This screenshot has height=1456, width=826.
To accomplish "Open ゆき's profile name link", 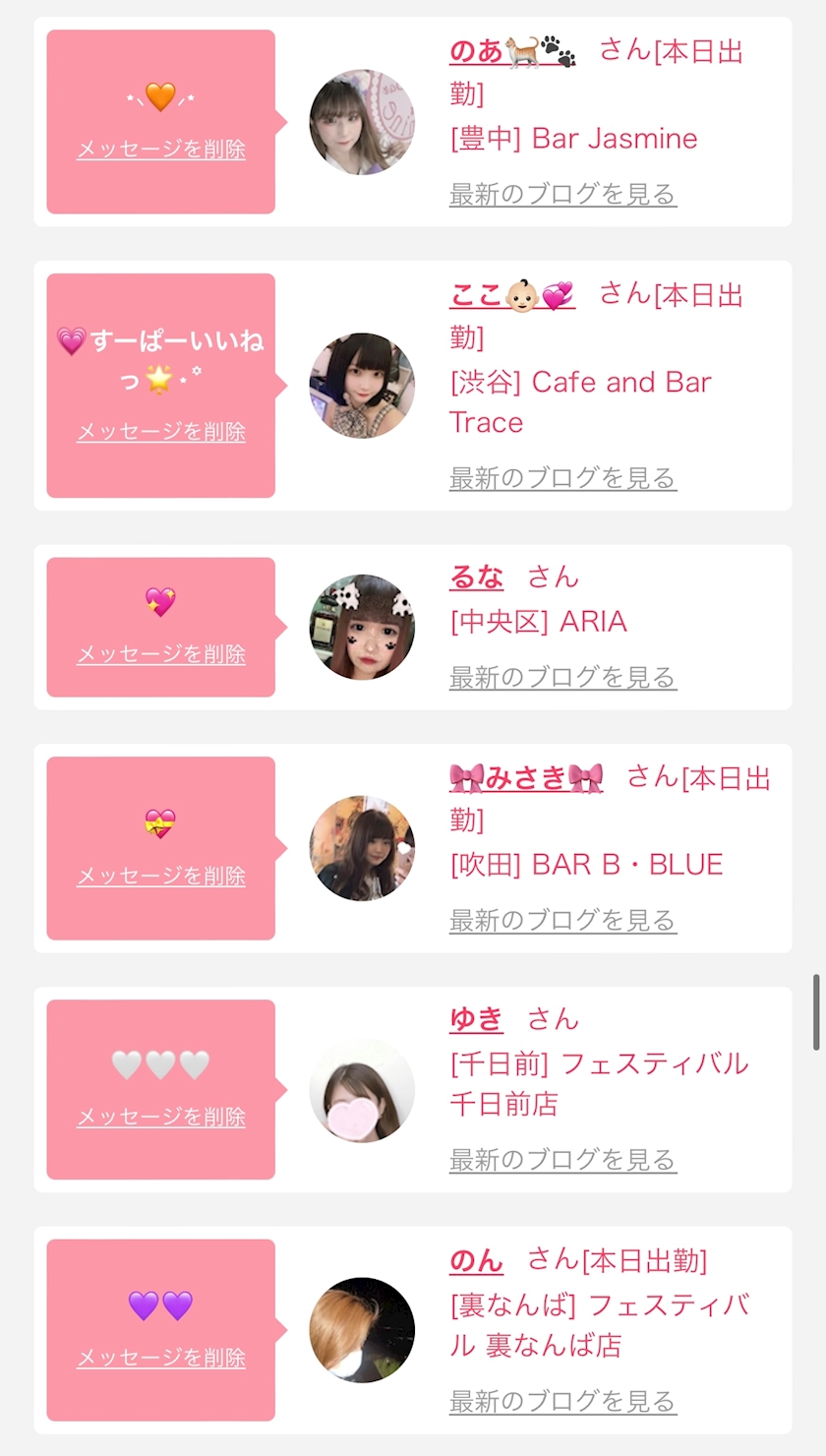I will click(477, 1018).
